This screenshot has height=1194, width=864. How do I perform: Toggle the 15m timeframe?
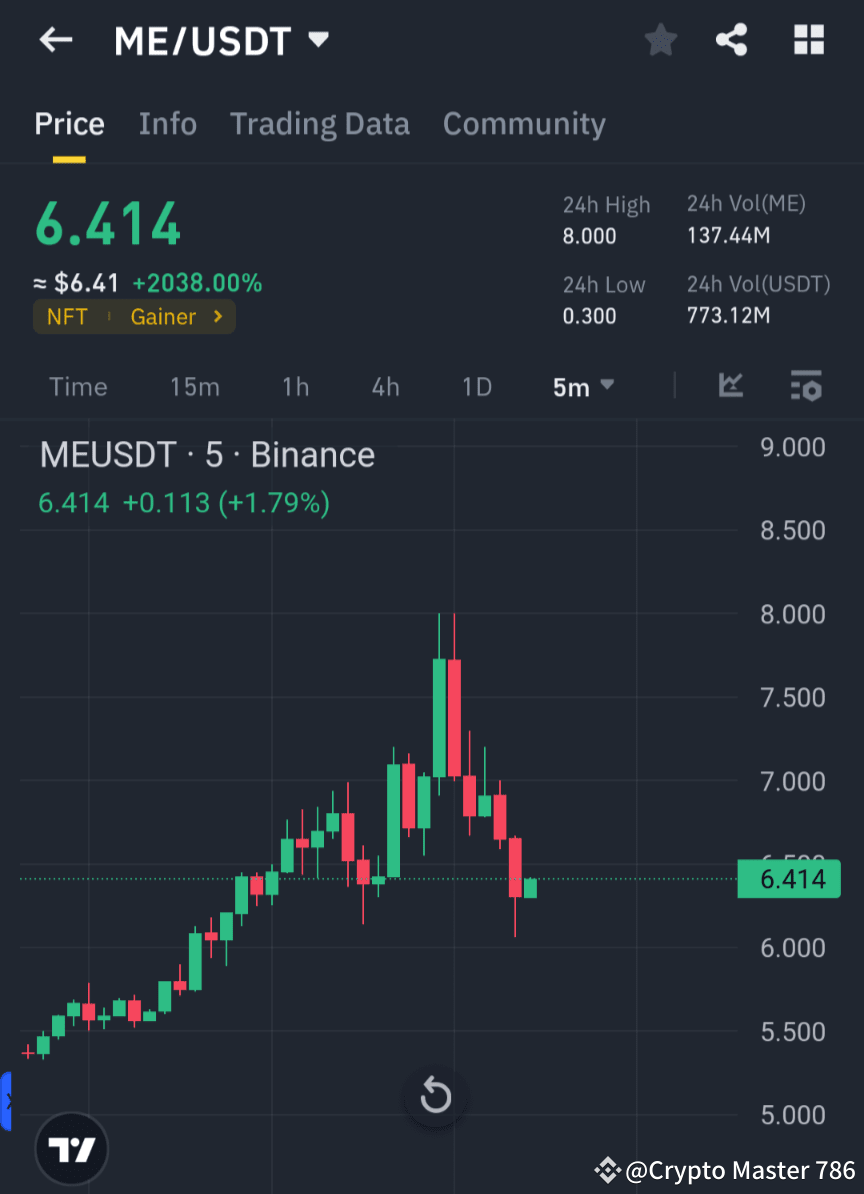pyautogui.click(x=195, y=387)
